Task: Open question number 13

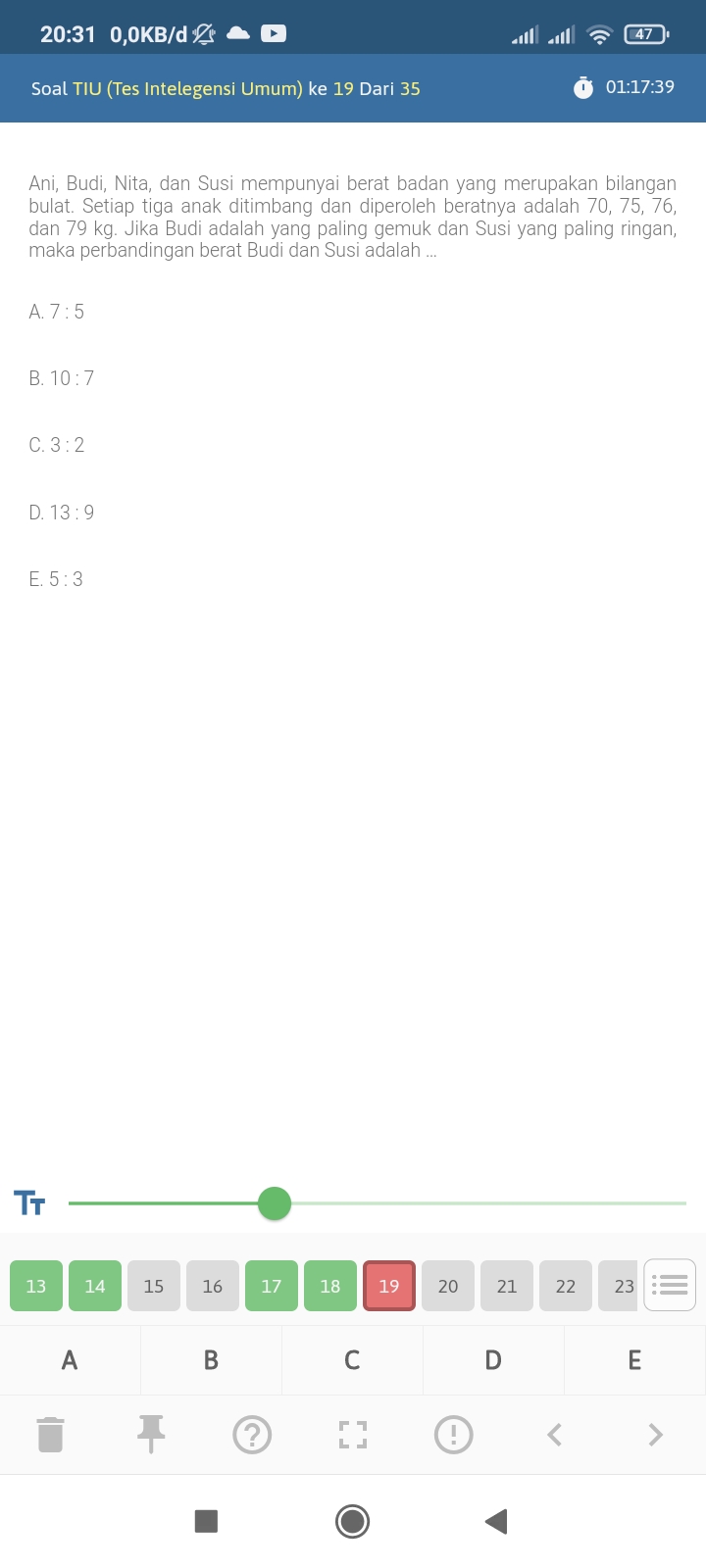Action: point(36,1286)
